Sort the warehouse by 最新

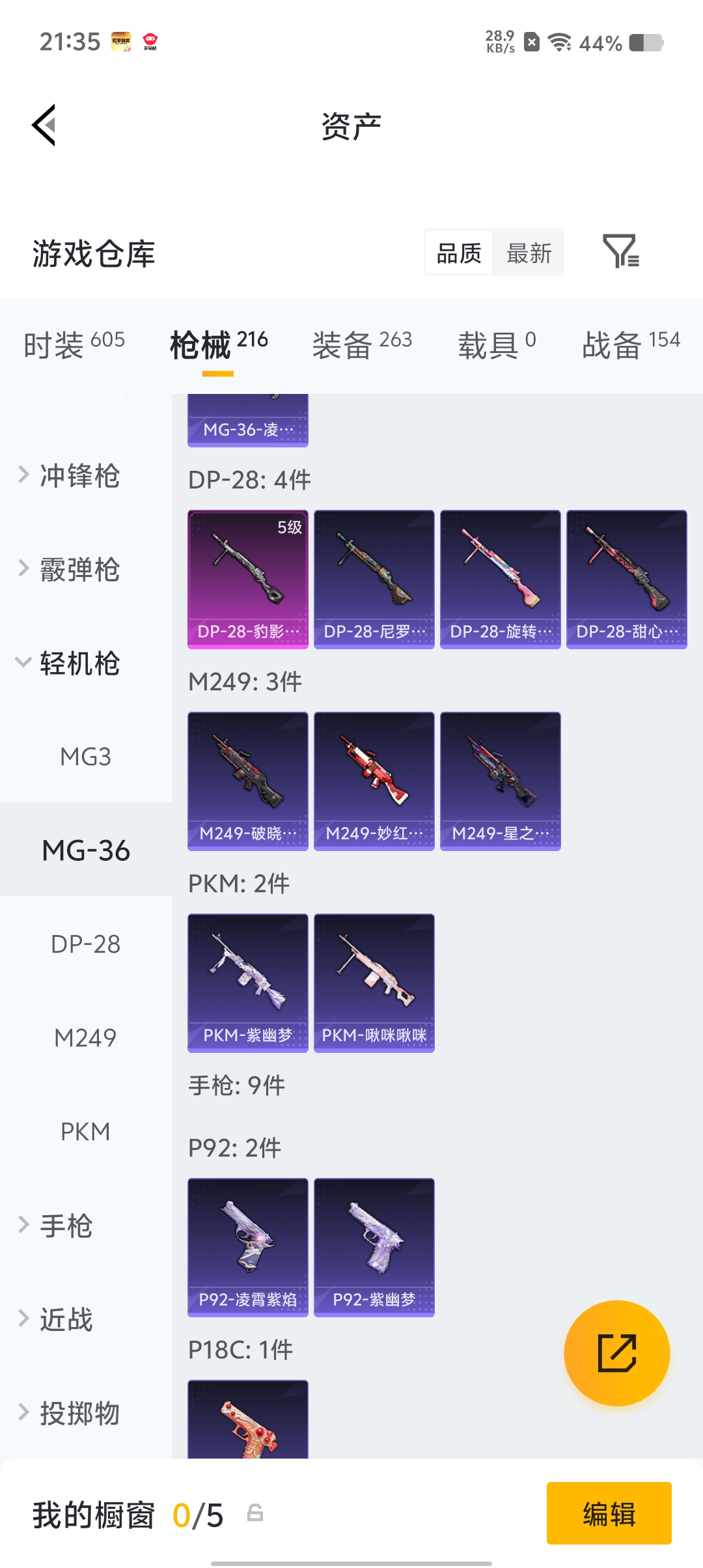[529, 253]
